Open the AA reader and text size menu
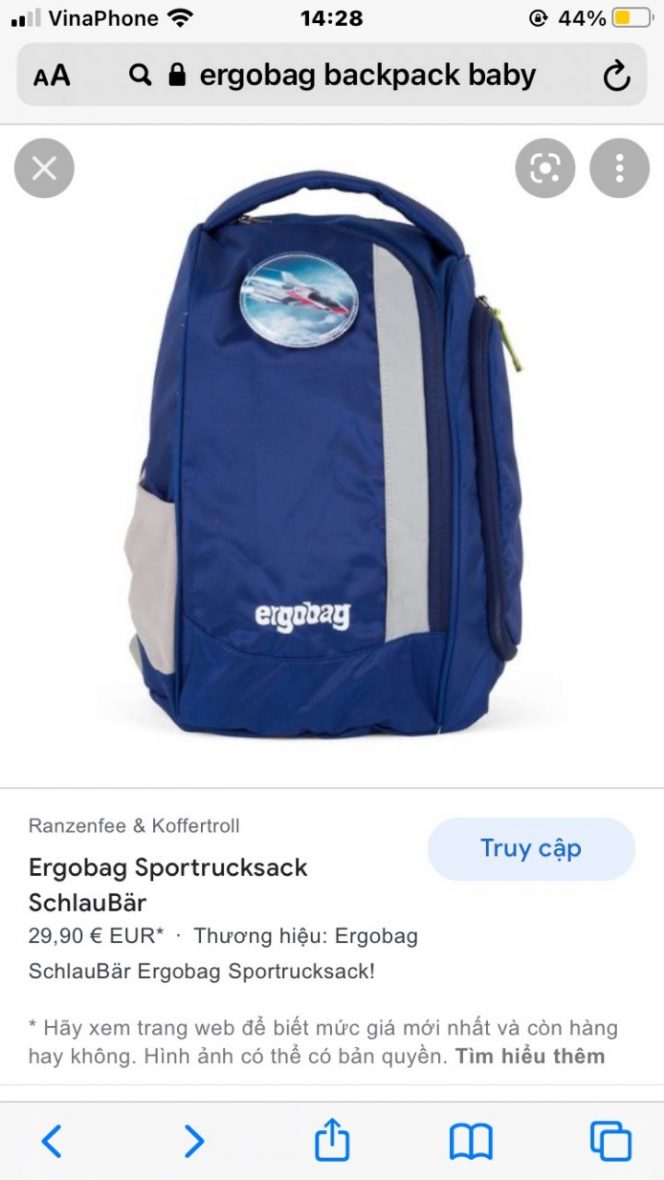This screenshot has width=664, height=1180. (52, 76)
